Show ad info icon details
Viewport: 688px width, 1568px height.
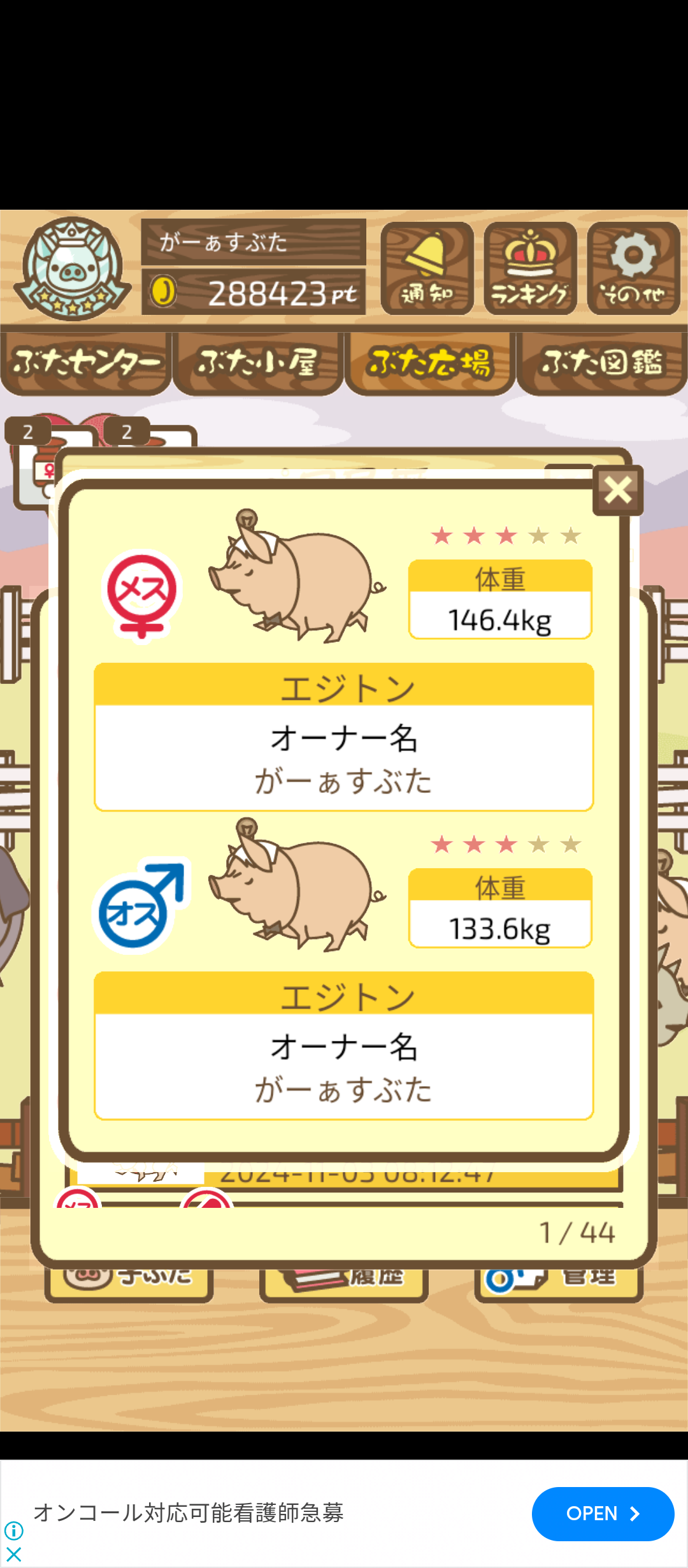point(14,1530)
